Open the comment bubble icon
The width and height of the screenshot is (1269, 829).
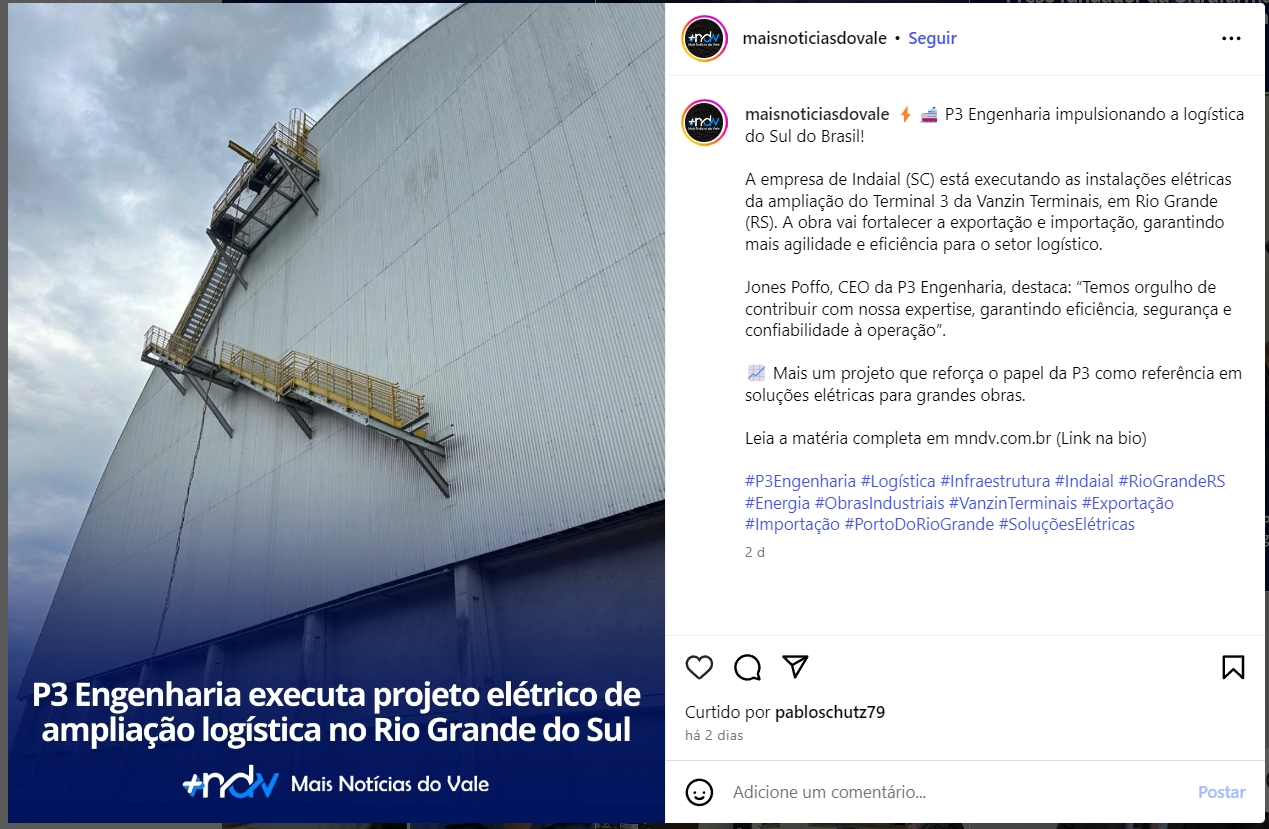coord(747,667)
